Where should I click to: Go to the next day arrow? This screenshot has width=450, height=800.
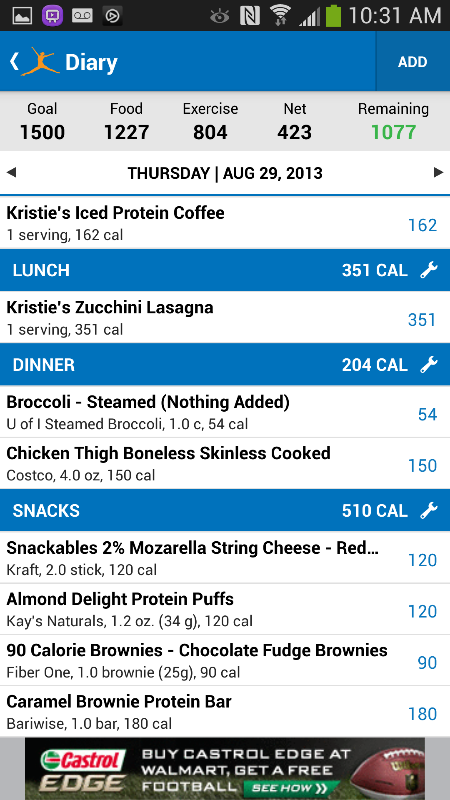[x=438, y=172]
